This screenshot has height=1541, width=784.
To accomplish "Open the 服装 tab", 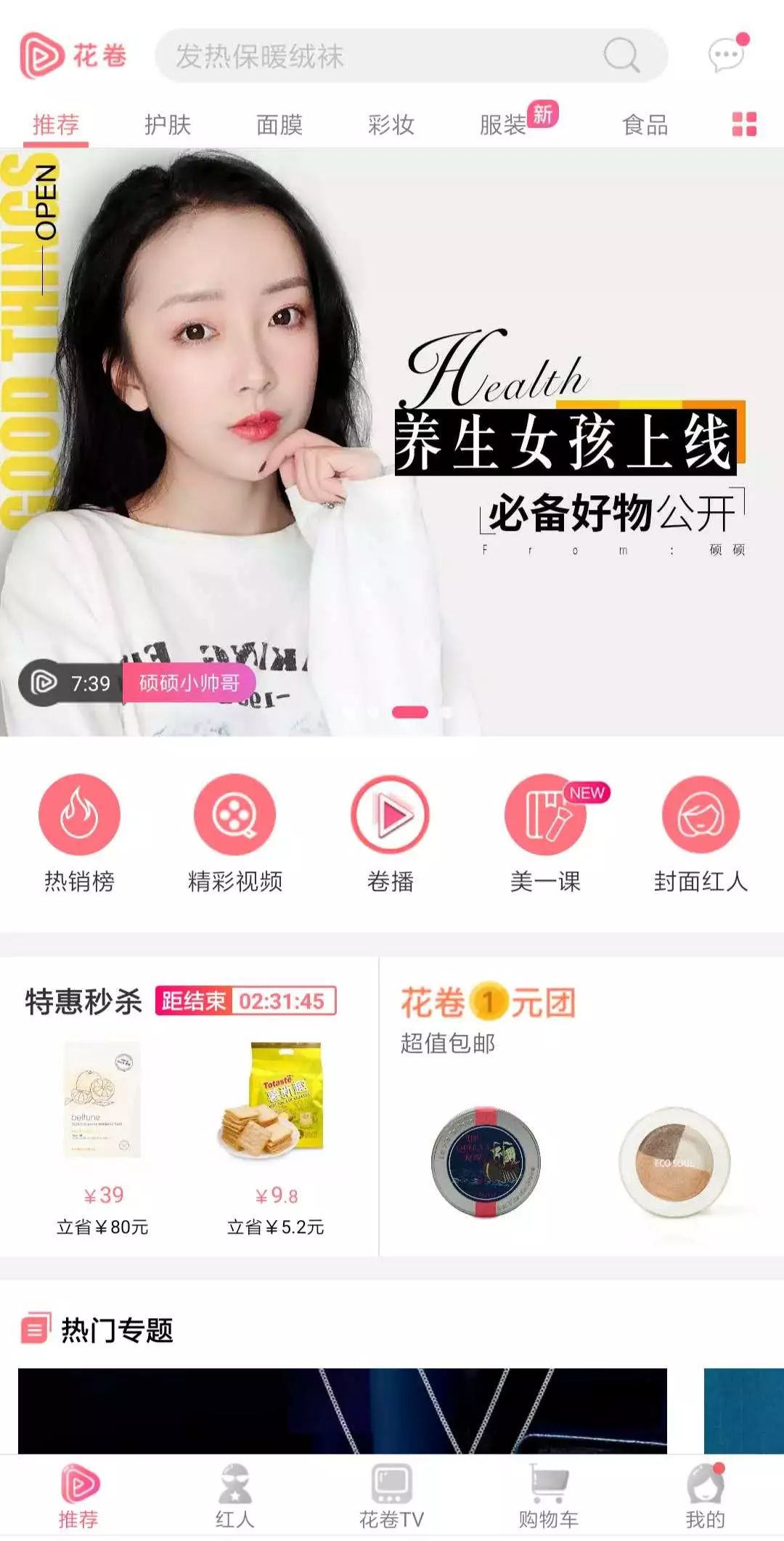I will coord(503,125).
